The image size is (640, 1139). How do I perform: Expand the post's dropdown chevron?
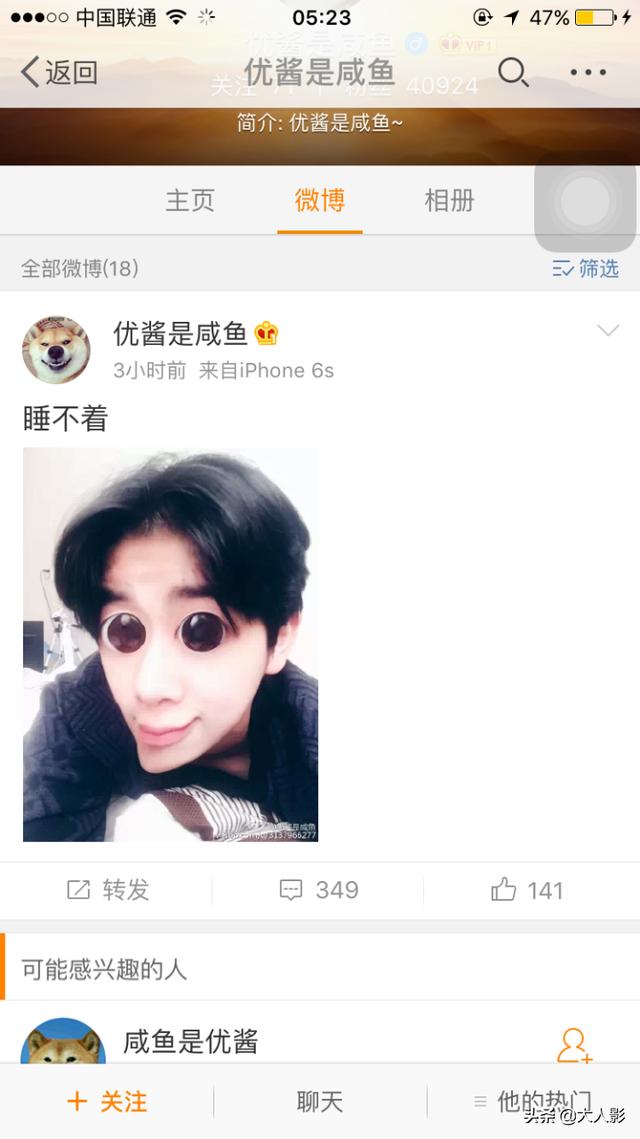coord(608,331)
